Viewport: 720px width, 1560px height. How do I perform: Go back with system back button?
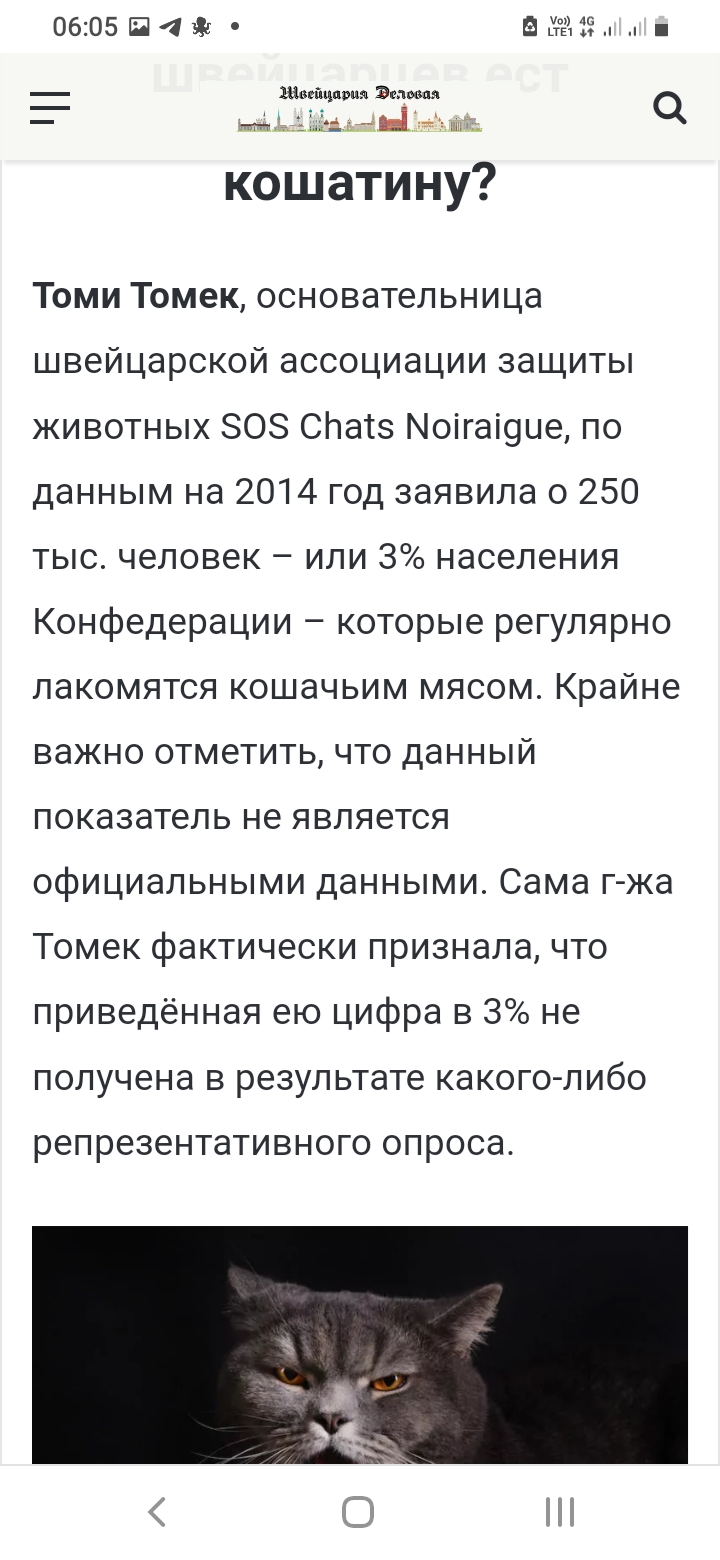pyautogui.click(x=157, y=1512)
